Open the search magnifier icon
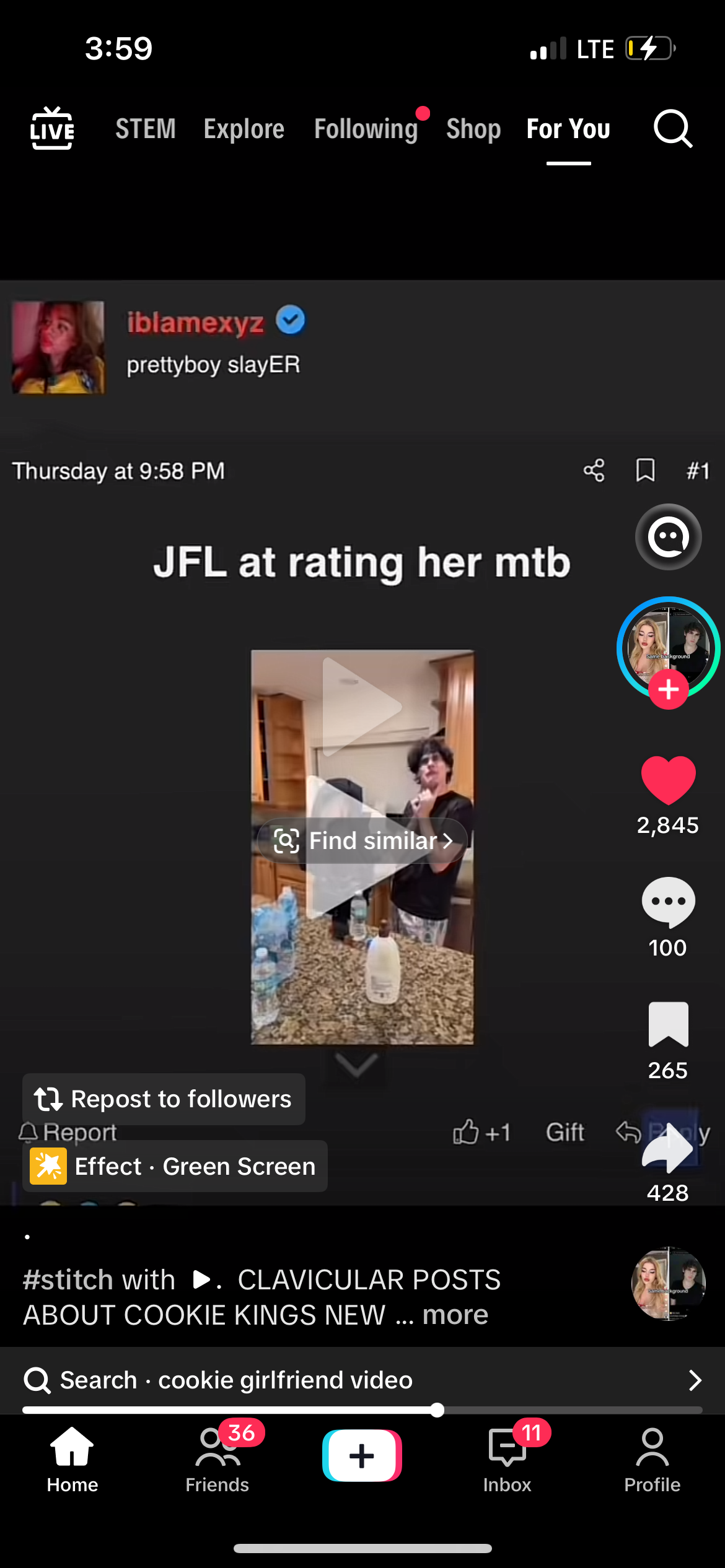725x1568 pixels. pyautogui.click(x=672, y=129)
